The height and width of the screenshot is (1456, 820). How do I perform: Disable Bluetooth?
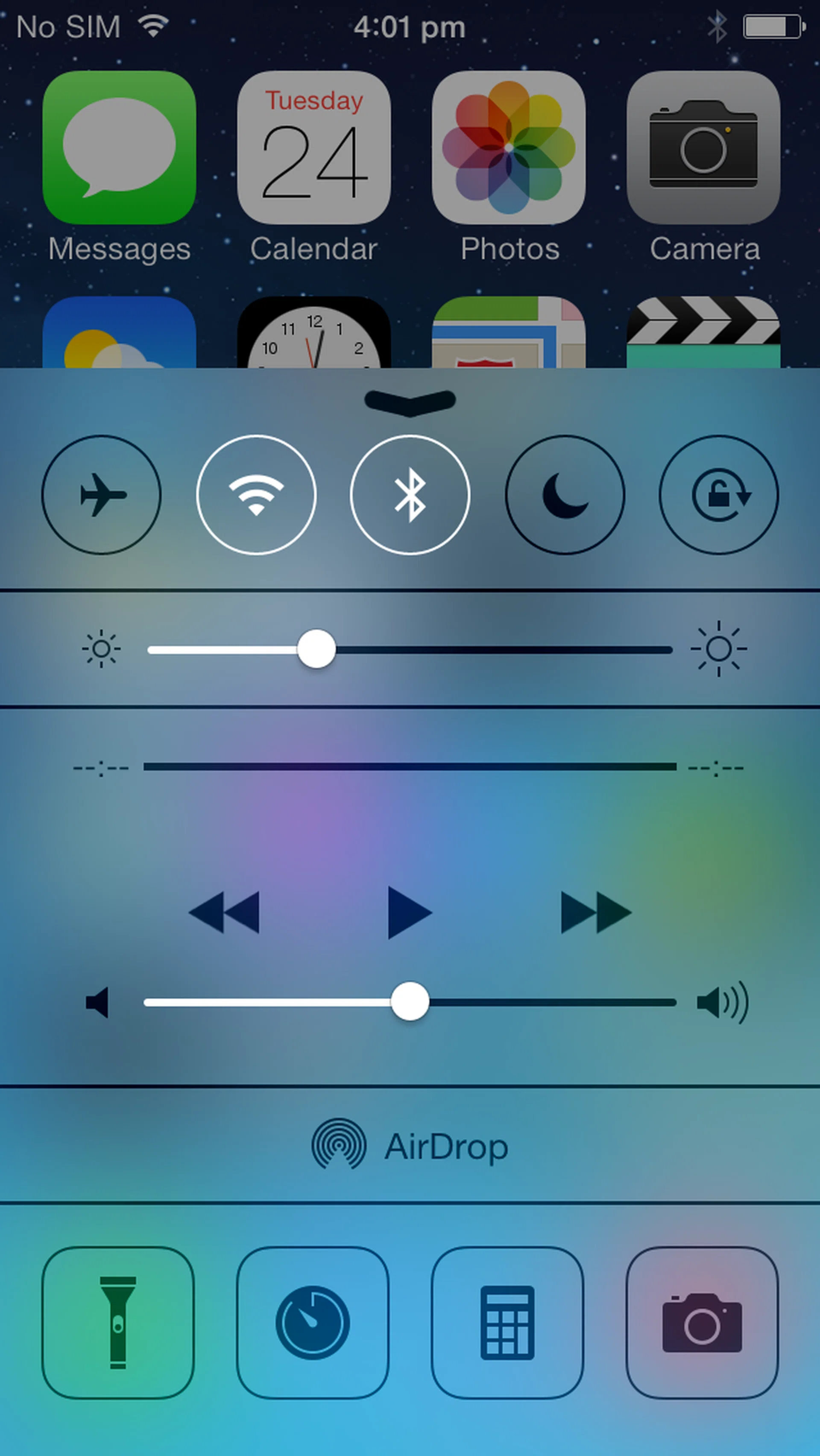[410, 495]
